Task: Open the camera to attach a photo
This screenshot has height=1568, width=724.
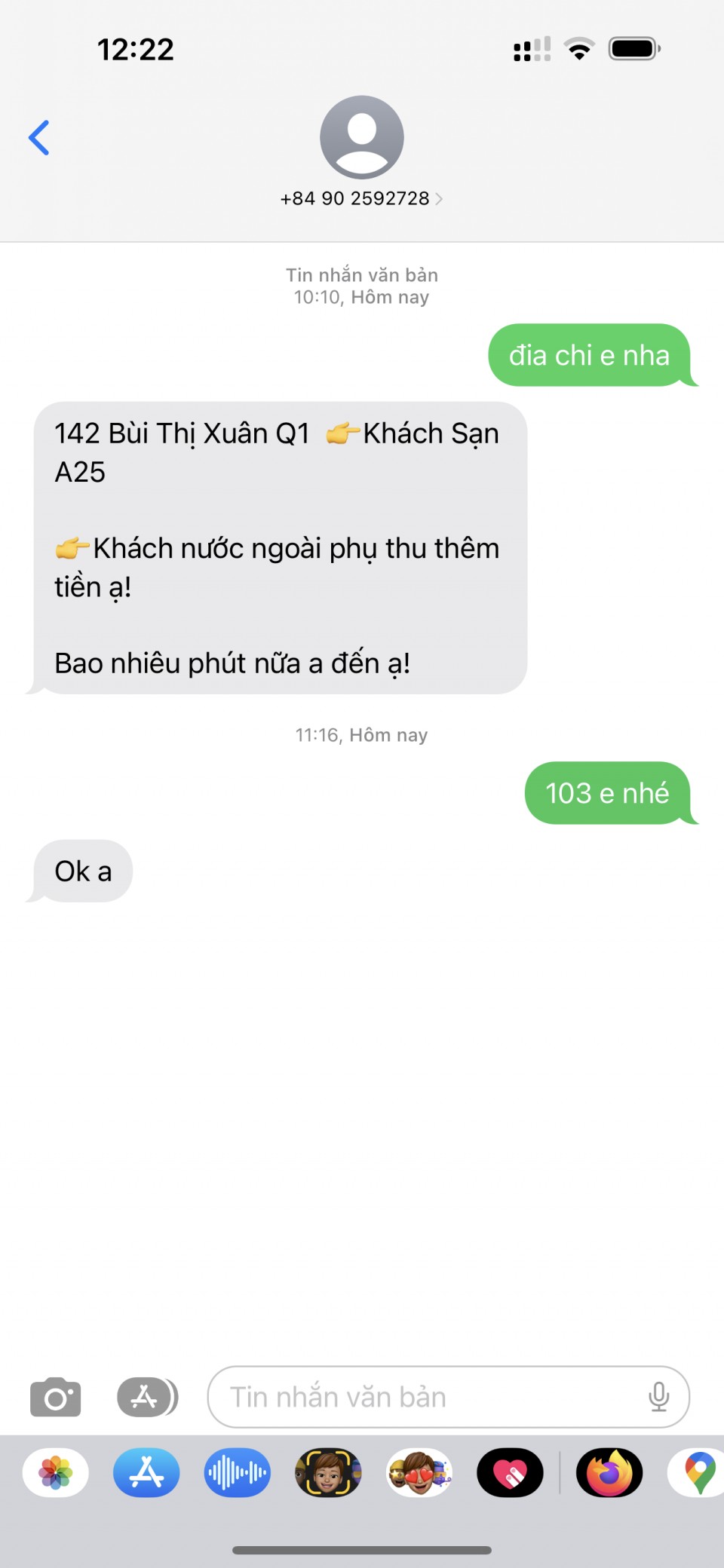Action: pos(55,1397)
